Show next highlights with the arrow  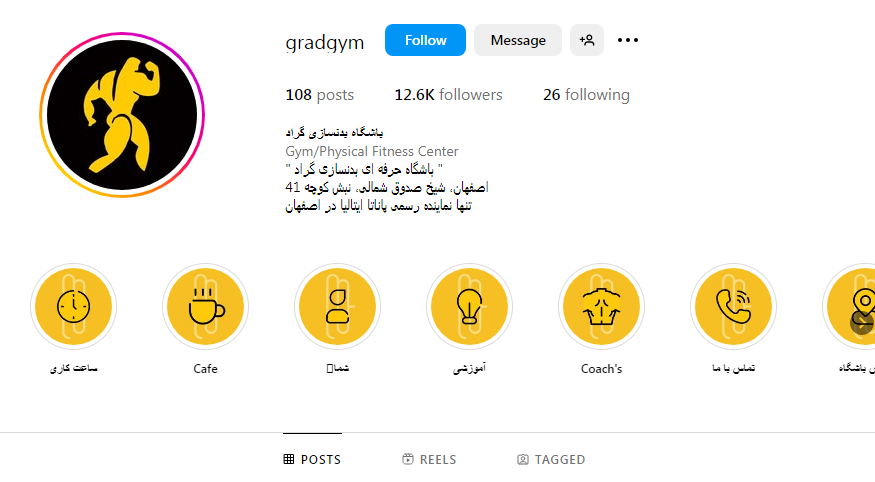861,322
